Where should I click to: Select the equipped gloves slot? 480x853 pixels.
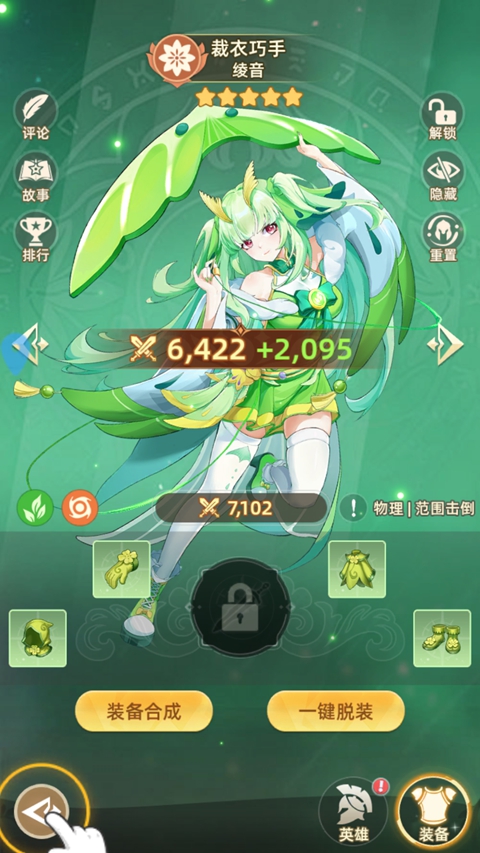(x=121, y=569)
